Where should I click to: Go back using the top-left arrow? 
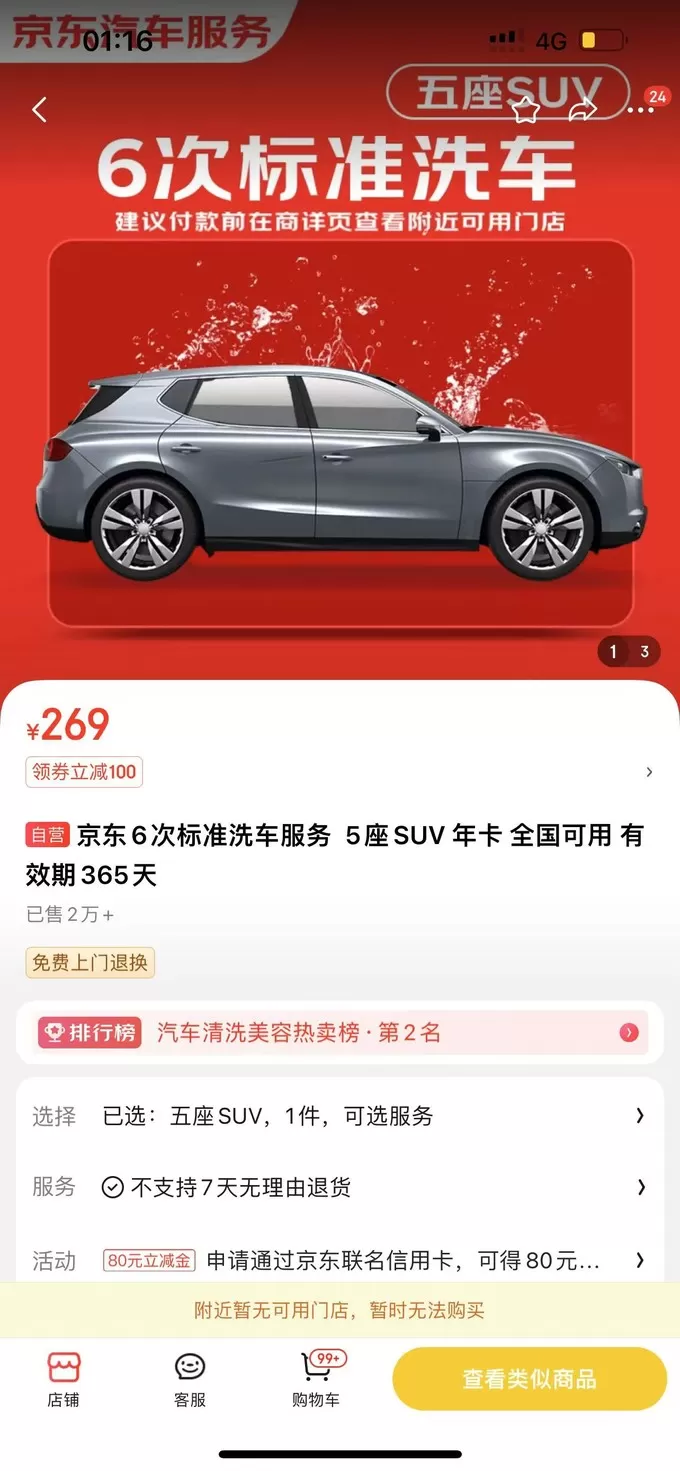coord(40,110)
